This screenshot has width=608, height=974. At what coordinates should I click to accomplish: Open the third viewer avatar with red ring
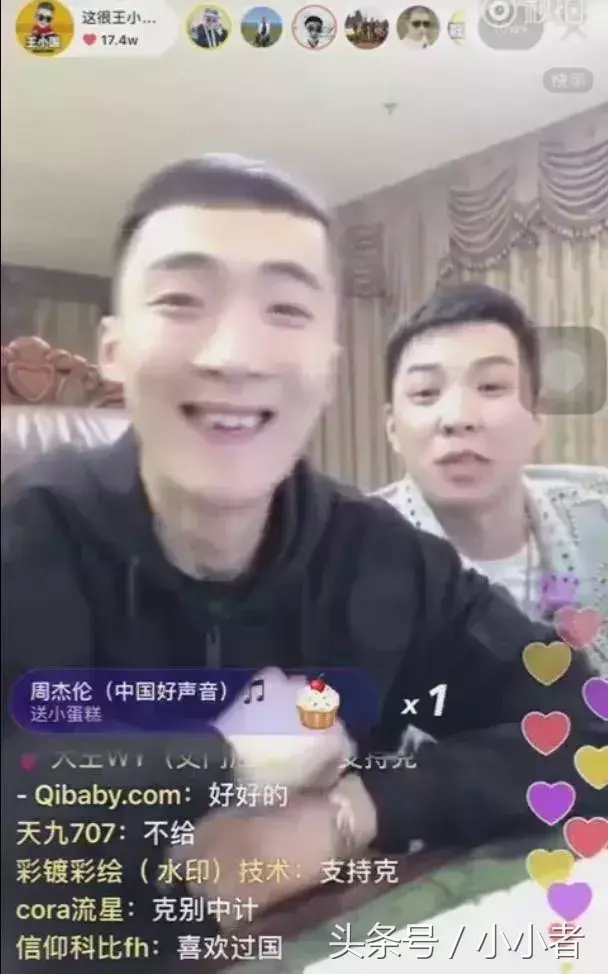[x=314, y=27]
